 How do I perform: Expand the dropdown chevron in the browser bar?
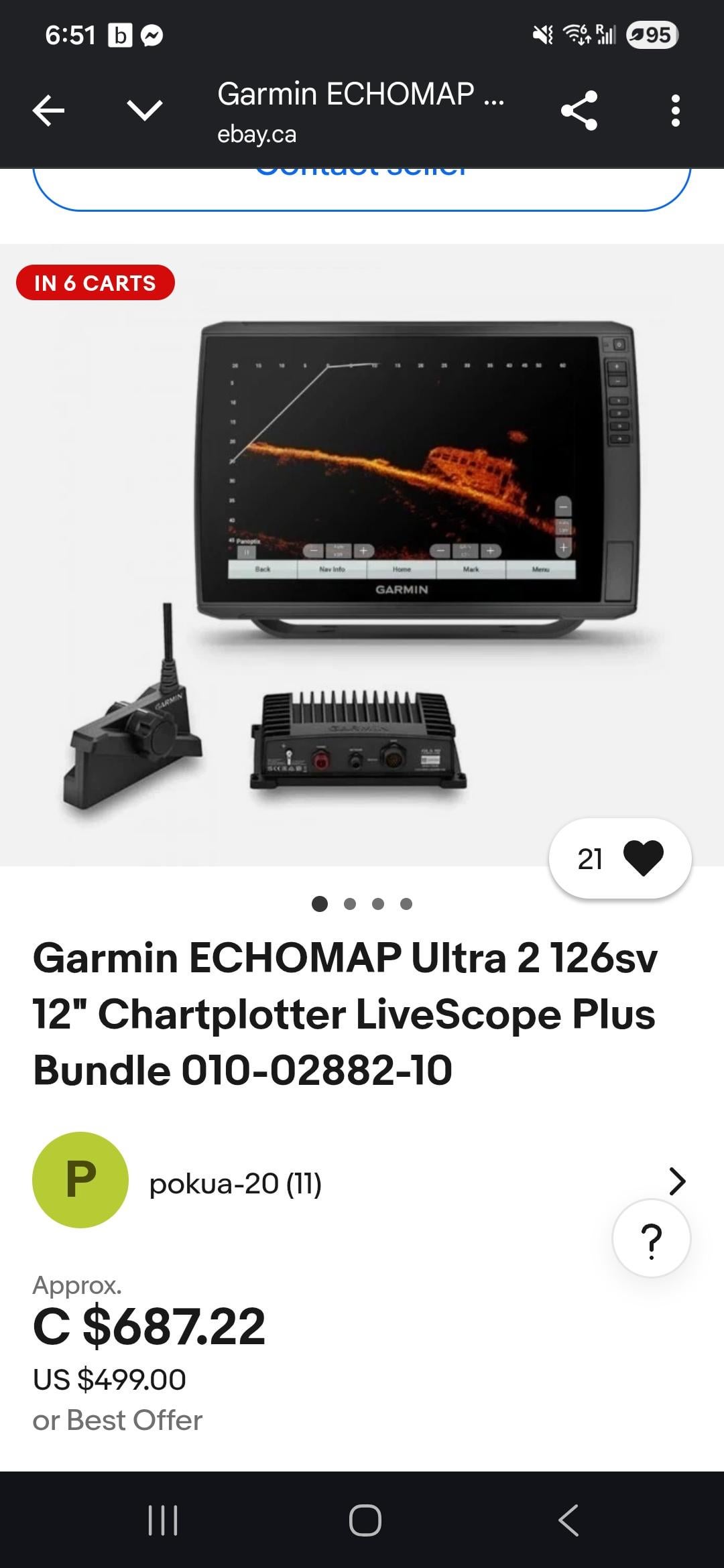coord(144,111)
